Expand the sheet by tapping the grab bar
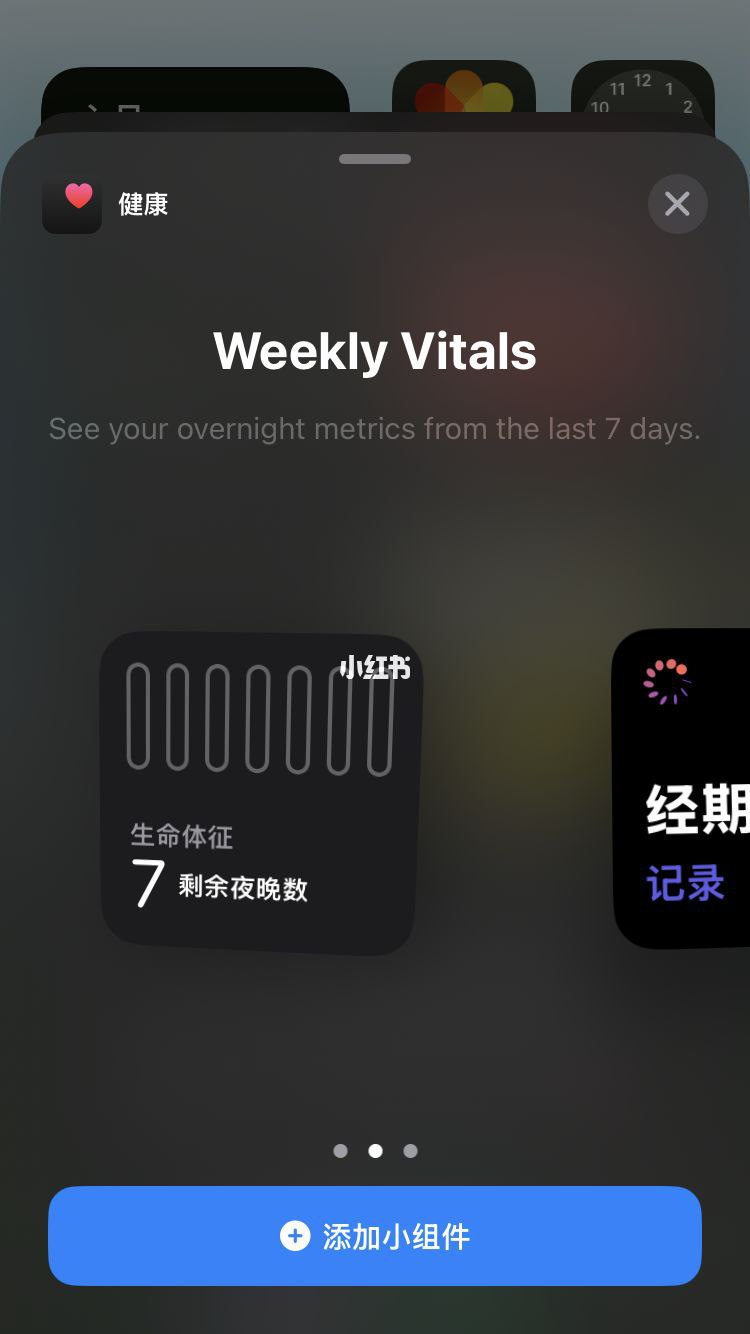750x1334 pixels. [x=375, y=158]
